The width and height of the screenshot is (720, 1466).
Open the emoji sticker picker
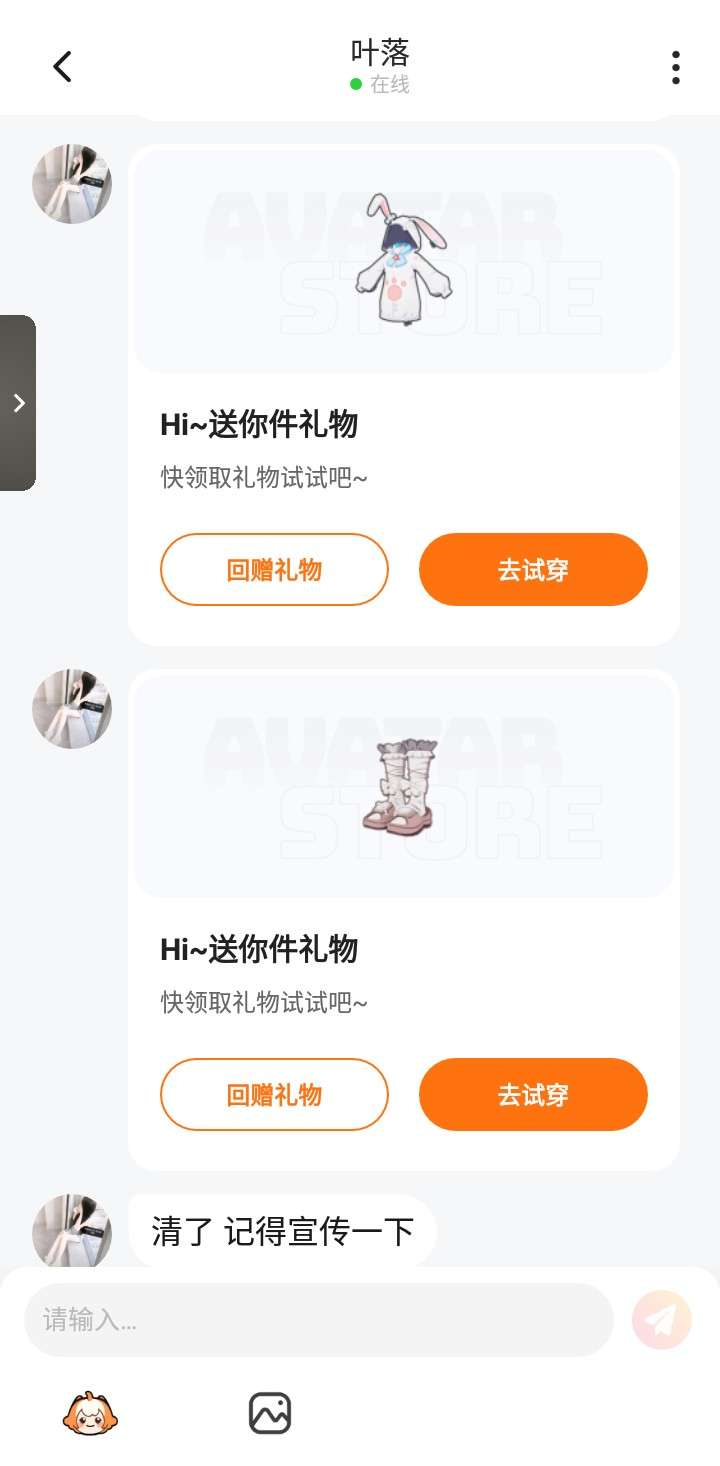(x=90, y=1414)
